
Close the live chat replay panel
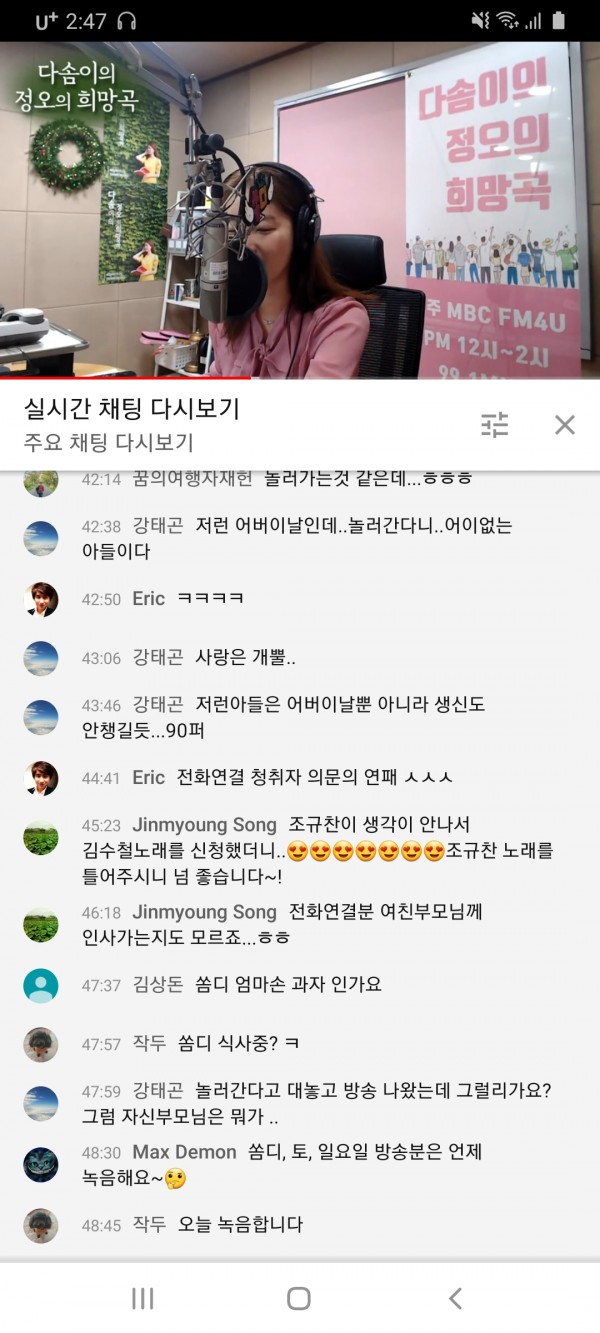click(565, 424)
